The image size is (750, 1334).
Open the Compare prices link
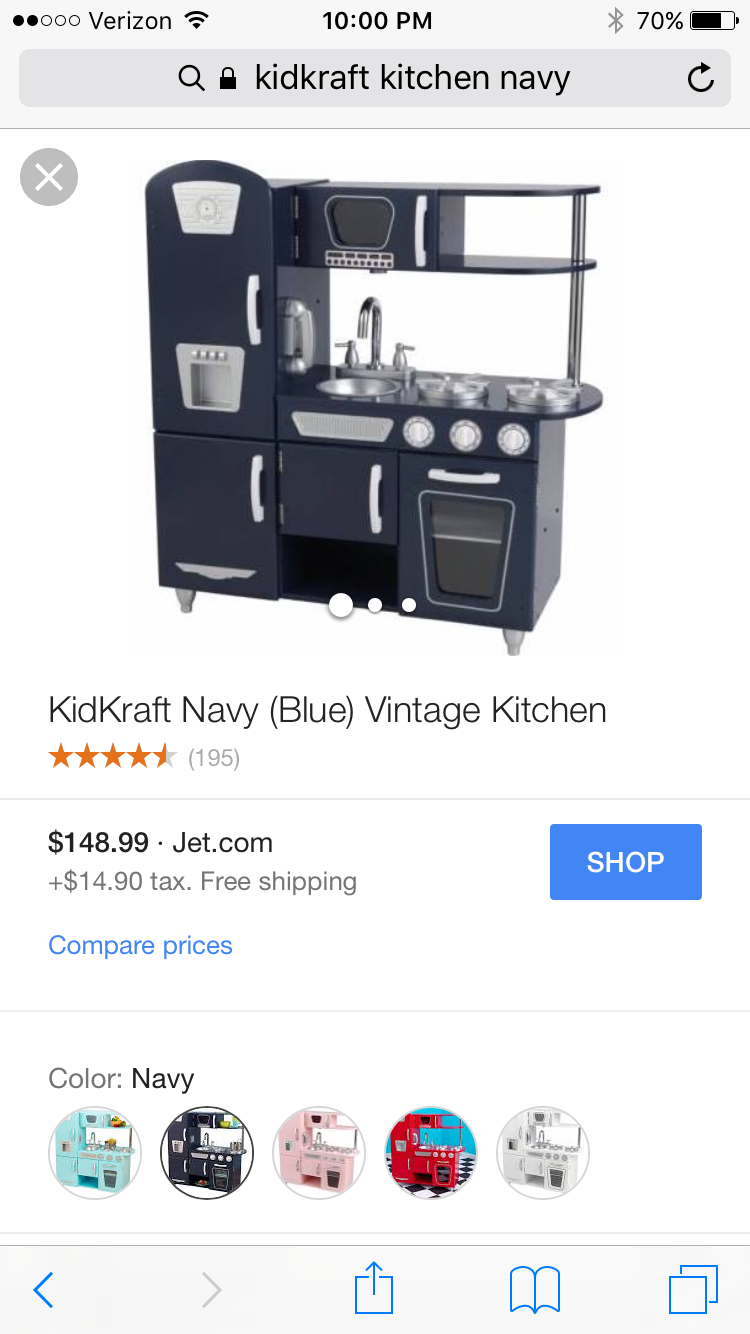click(x=140, y=945)
